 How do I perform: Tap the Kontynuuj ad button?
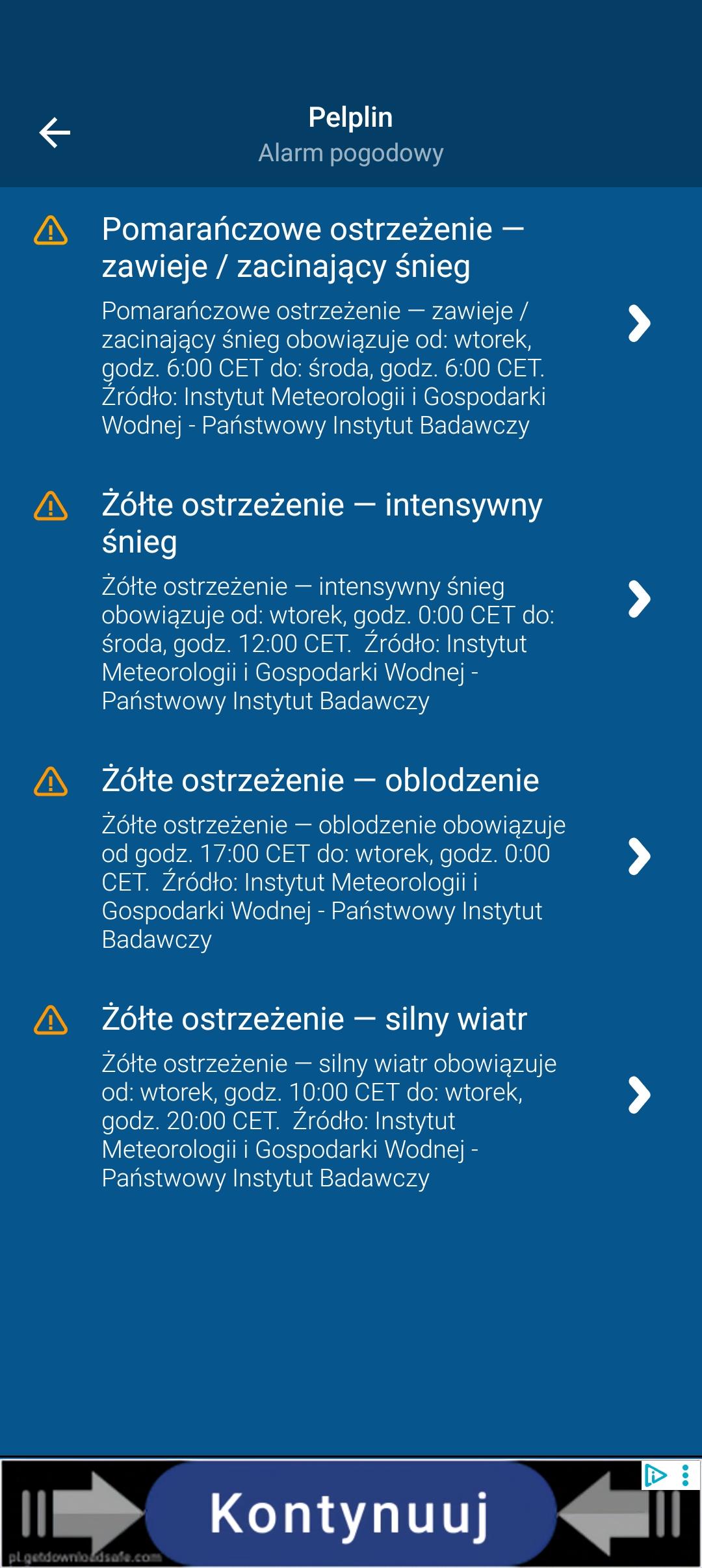click(x=351, y=1513)
